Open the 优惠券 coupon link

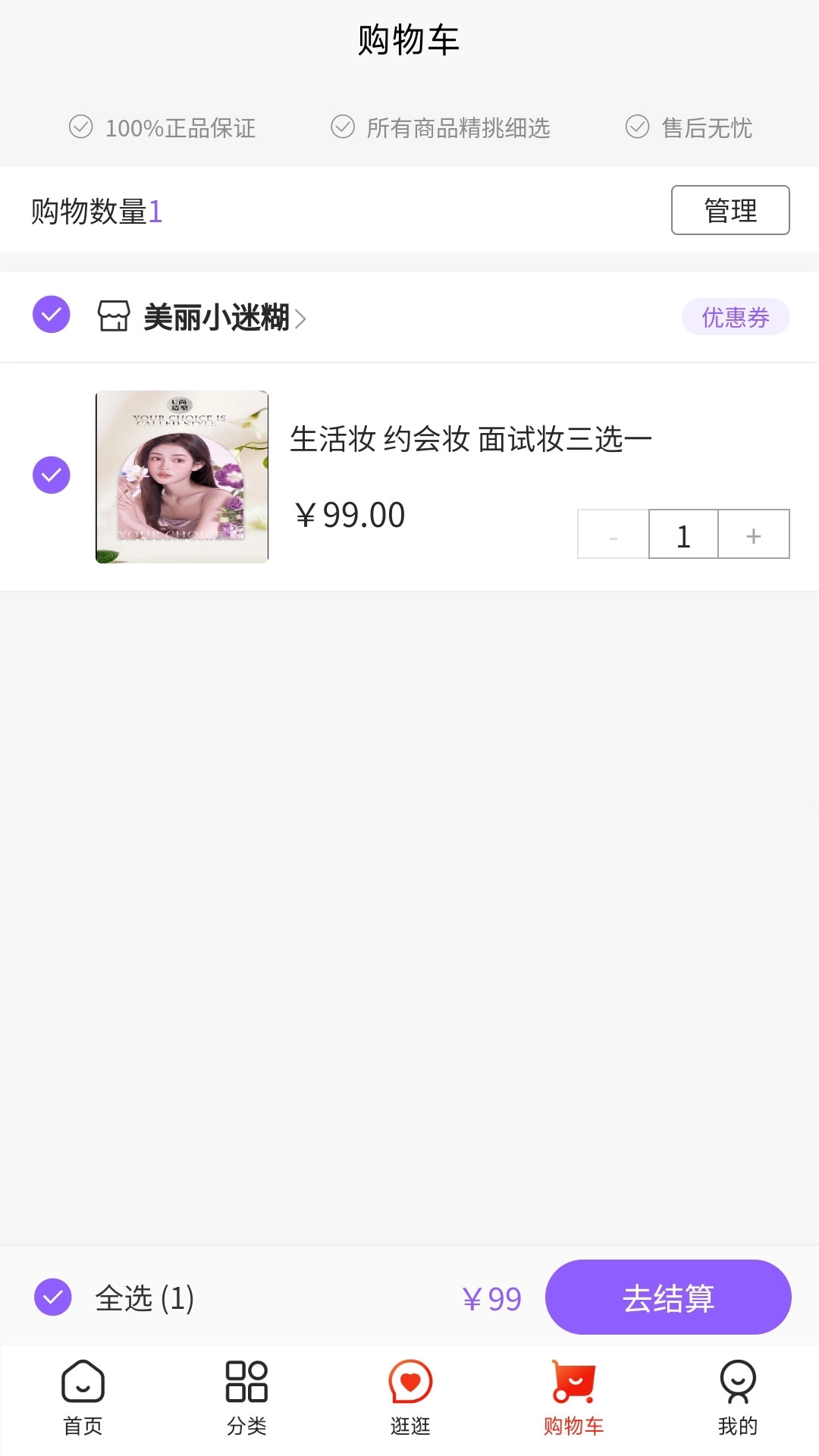pyautogui.click(x=735, y=317)
